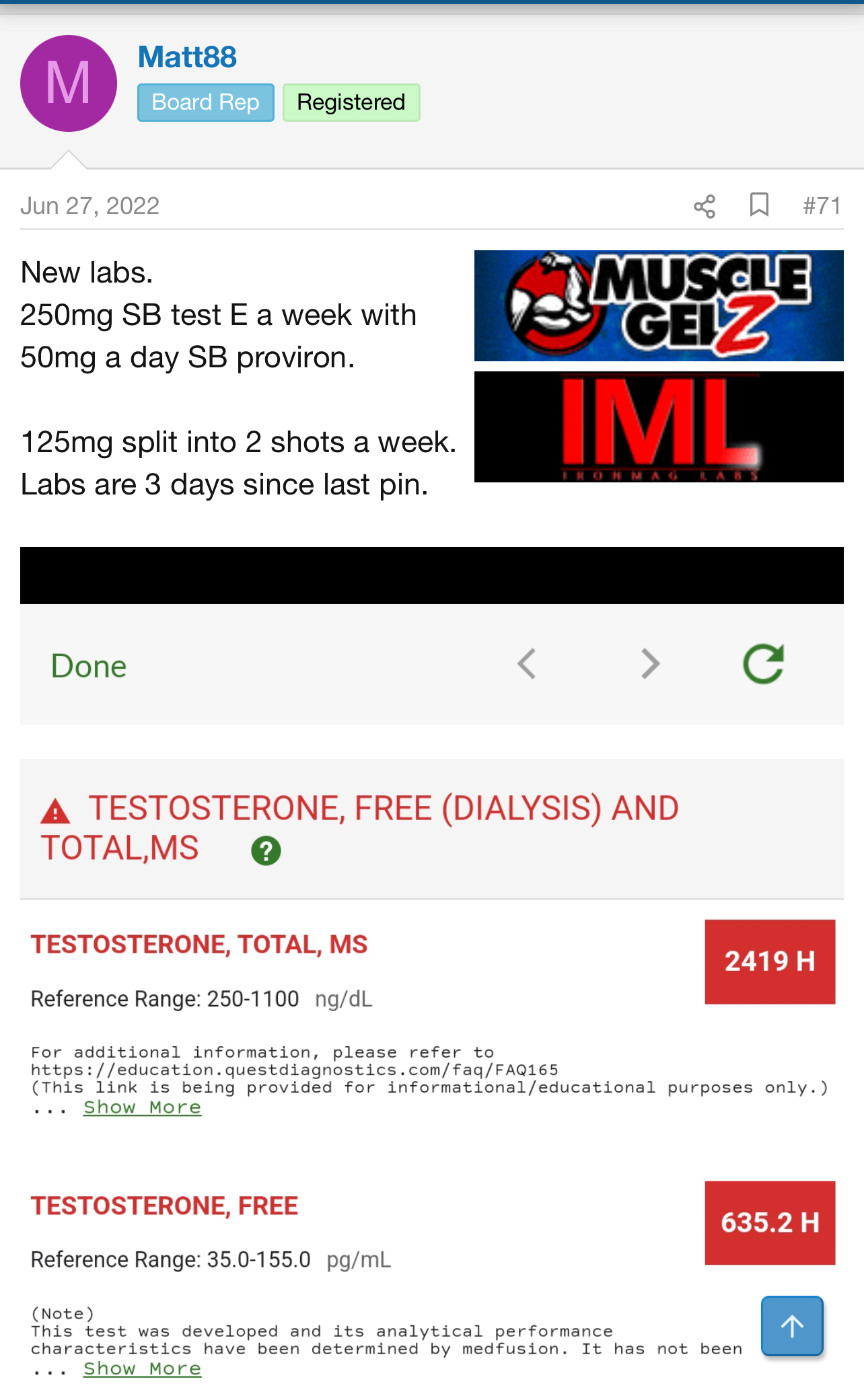Tap Matt88's purple avatar
Image resolution: width=864 pixels, height=1400 pixels.
pos(69,83)
